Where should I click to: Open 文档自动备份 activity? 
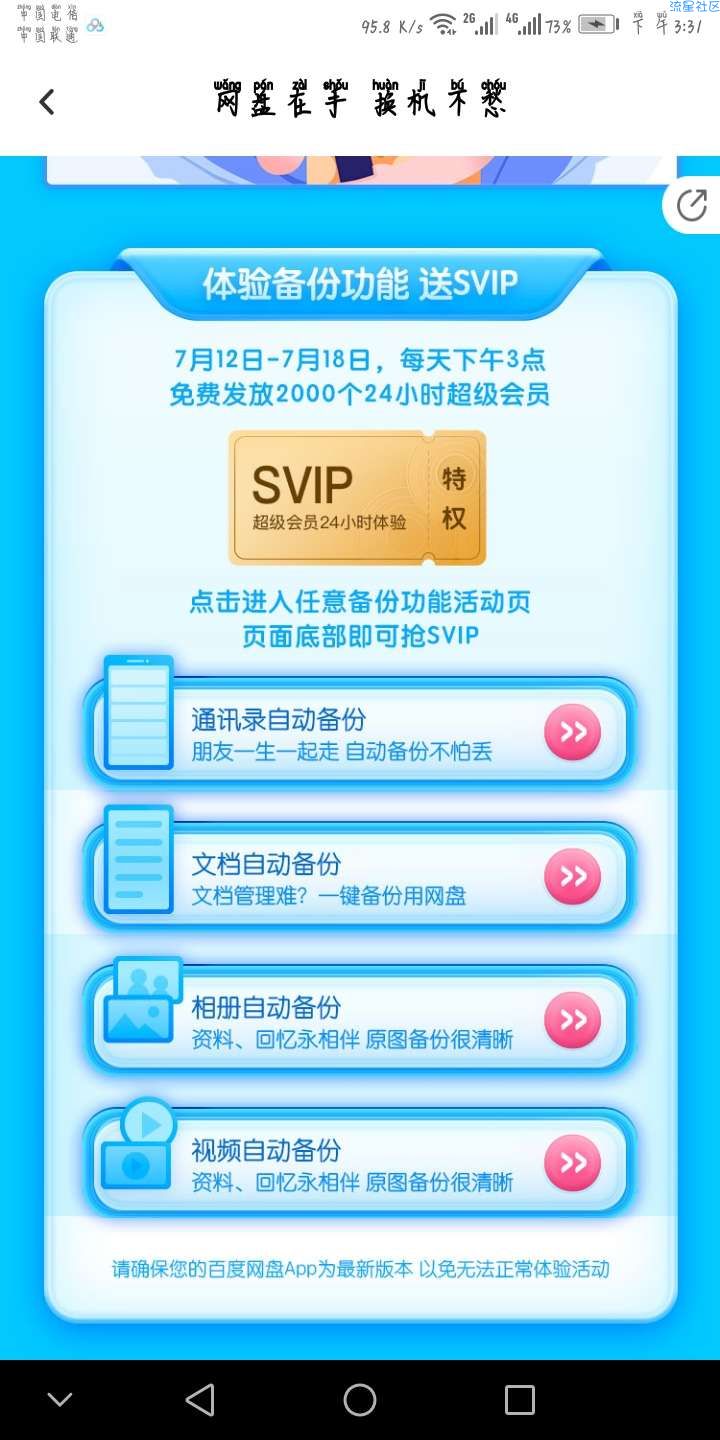(572, 876)
